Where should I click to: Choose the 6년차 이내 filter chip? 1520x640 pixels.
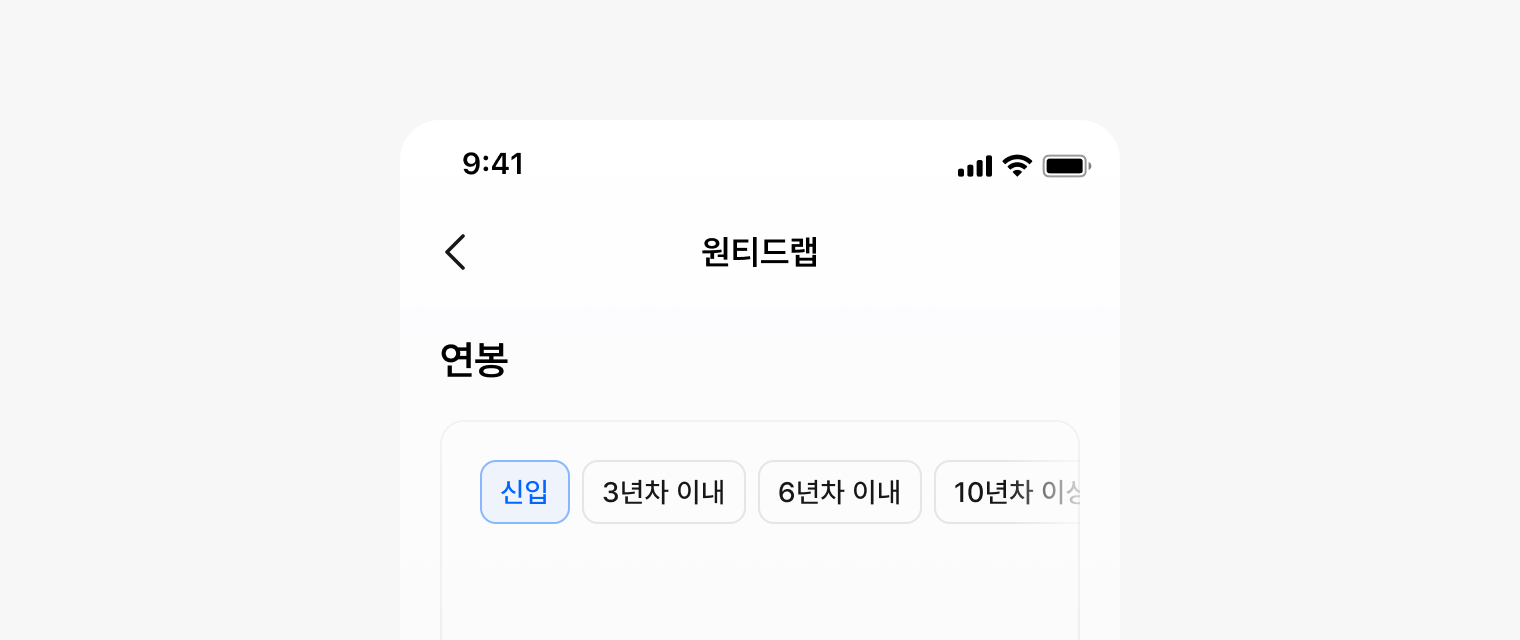tap(840, 492)
